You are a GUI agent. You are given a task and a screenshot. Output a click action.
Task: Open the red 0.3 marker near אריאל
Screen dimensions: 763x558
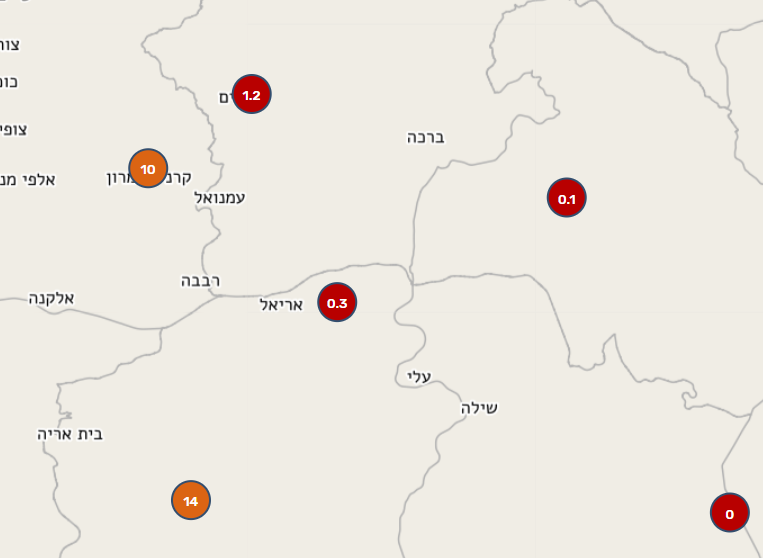click(x=337, y=302)
